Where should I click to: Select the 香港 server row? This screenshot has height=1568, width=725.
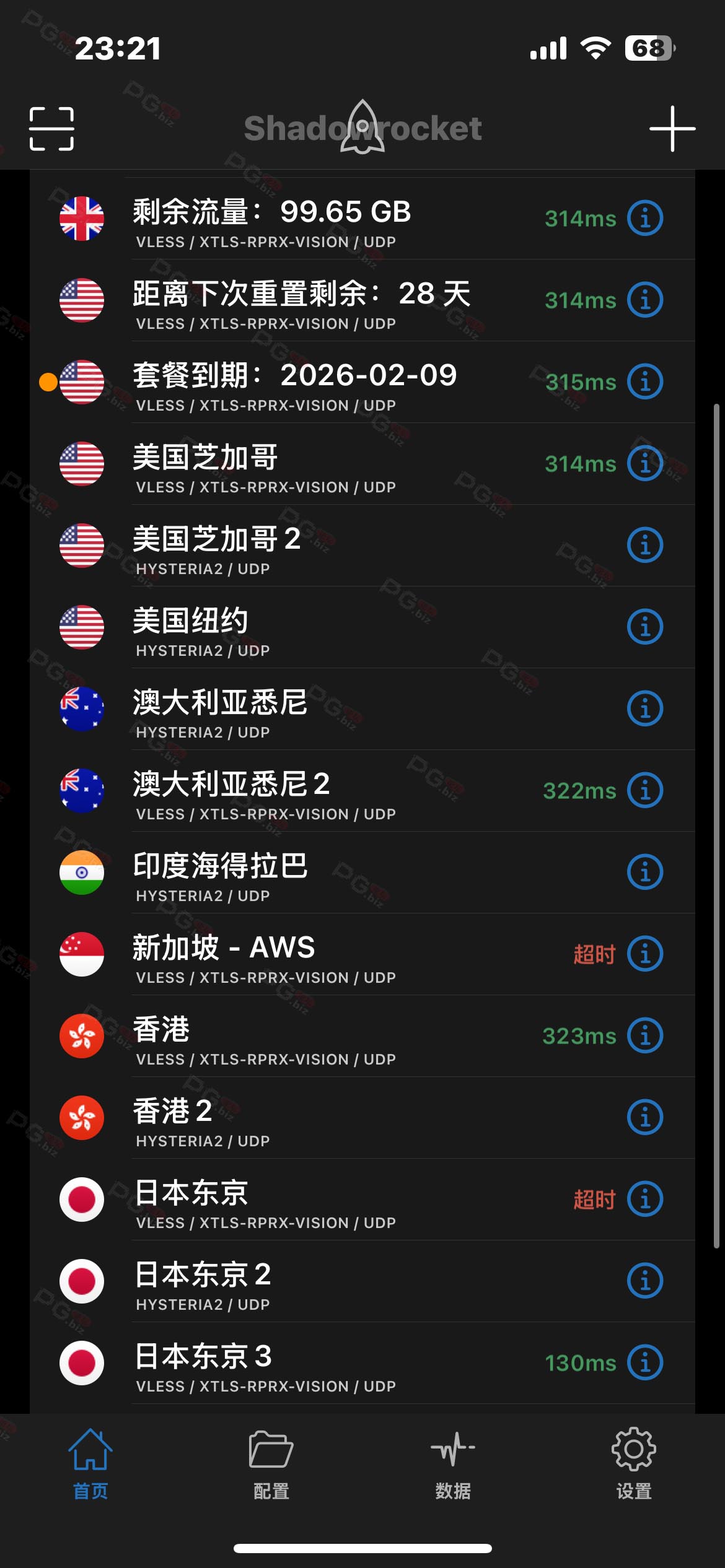point(310,1036)
